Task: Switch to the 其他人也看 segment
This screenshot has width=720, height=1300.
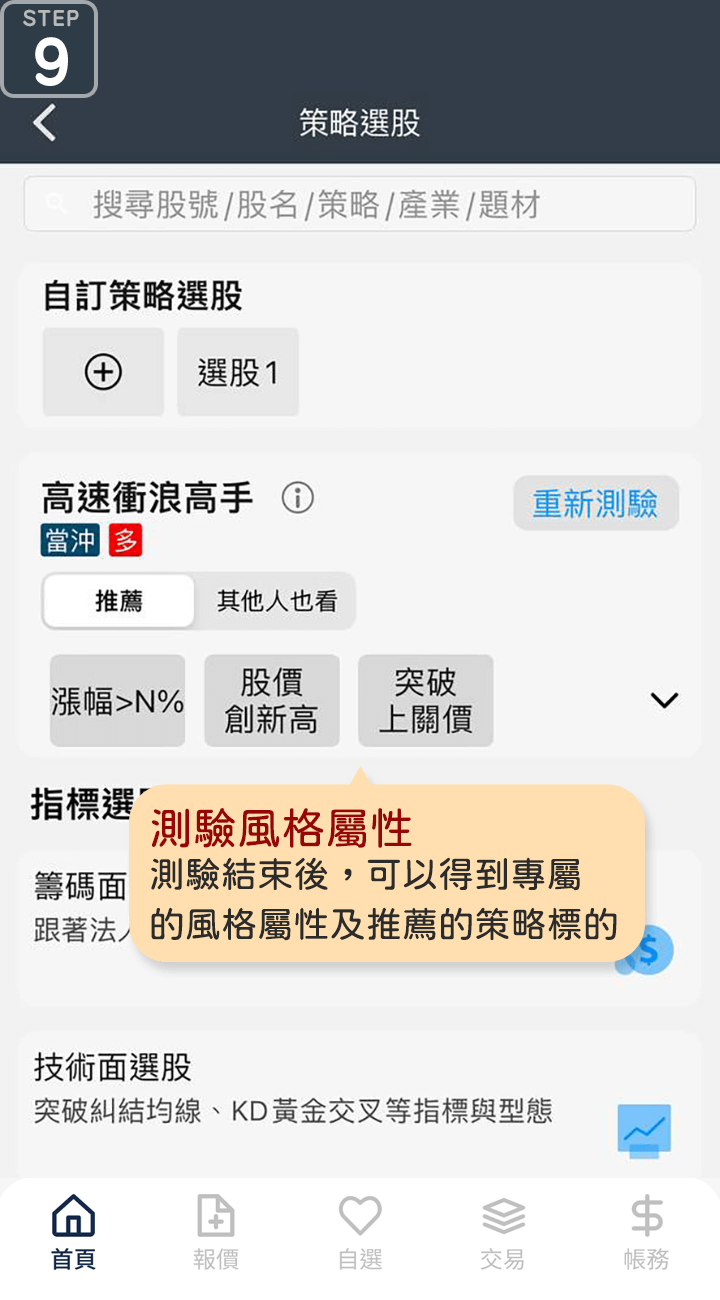Action: click(x=277, y=601)
